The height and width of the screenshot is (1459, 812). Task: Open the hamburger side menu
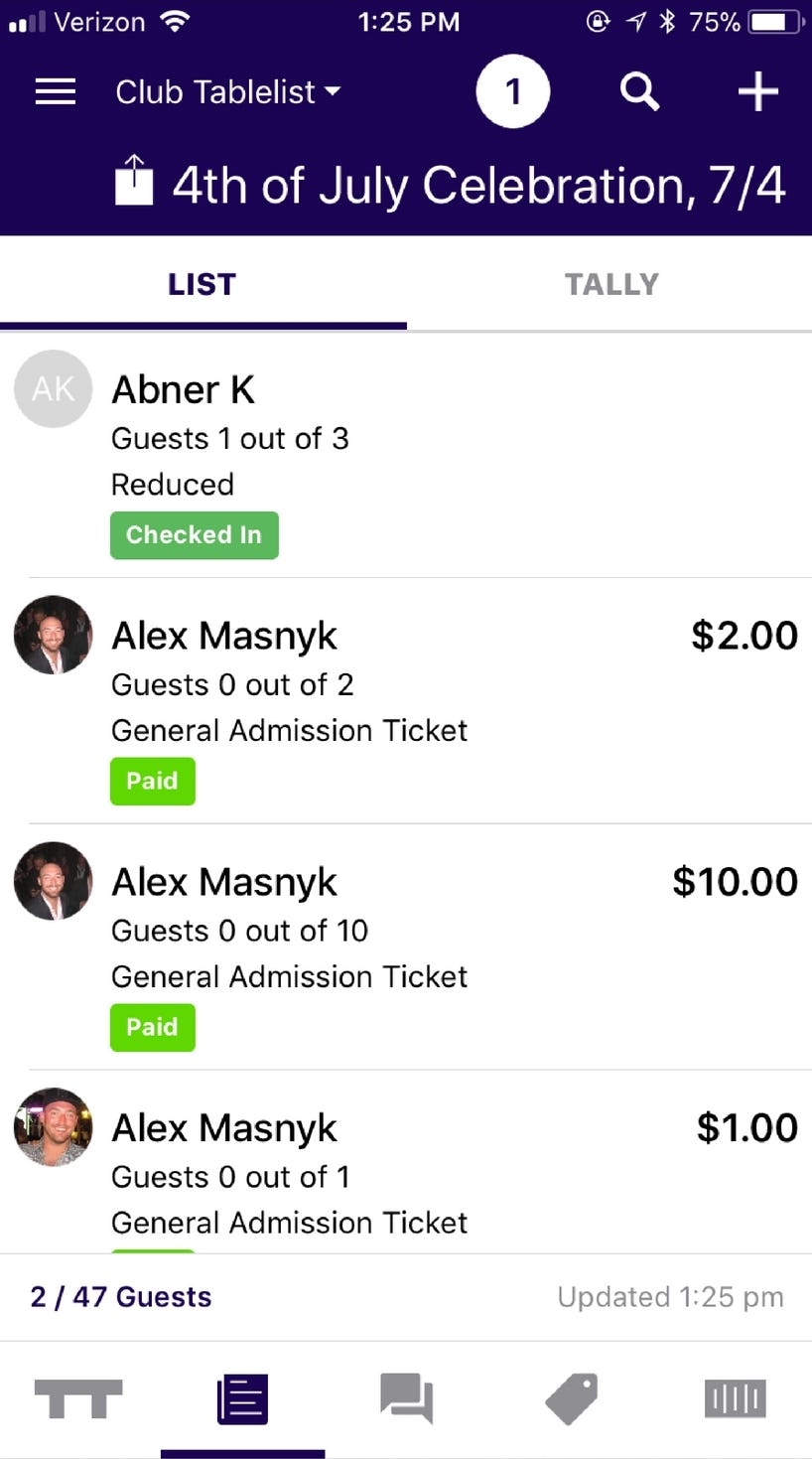pyautogui.click(x=56, y=92)
